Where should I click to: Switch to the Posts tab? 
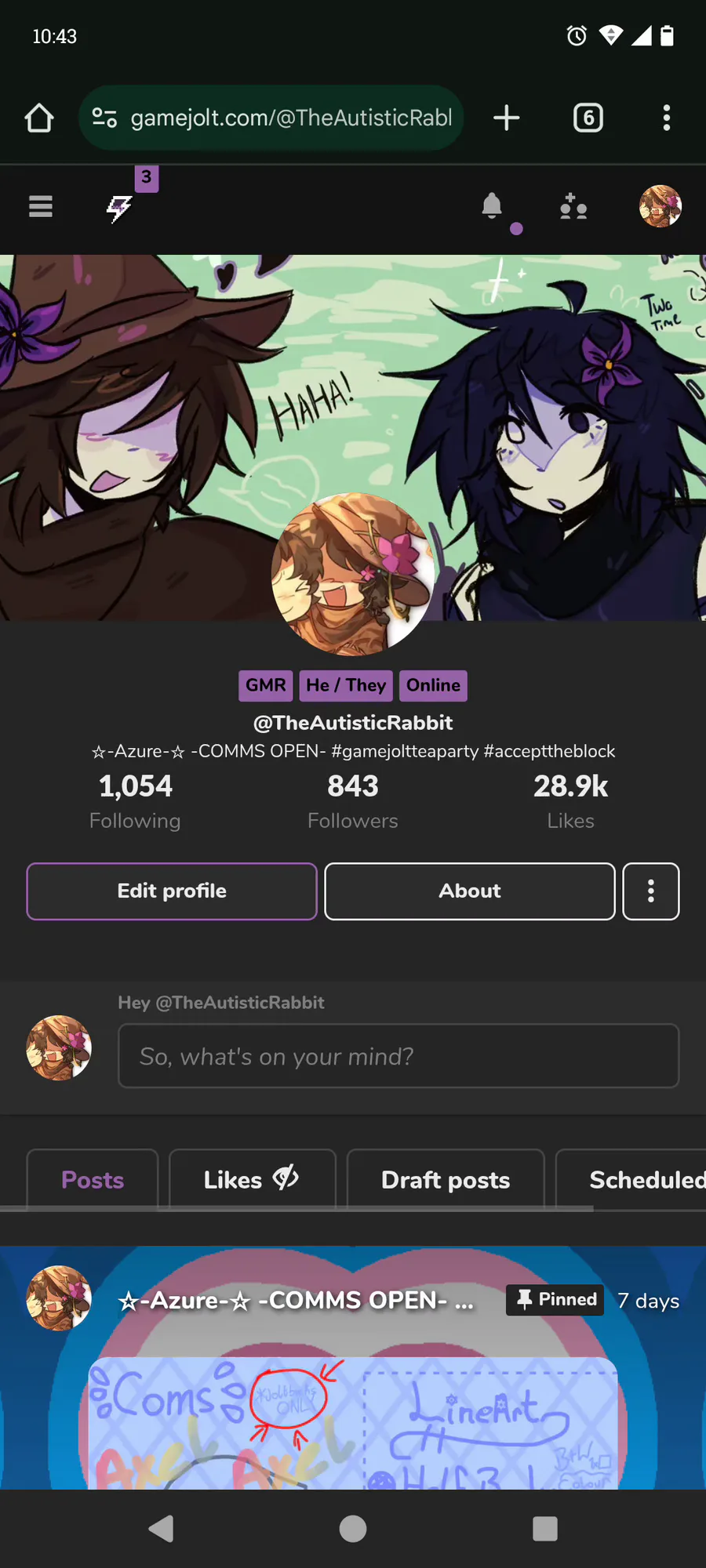tap(93, 1180)
